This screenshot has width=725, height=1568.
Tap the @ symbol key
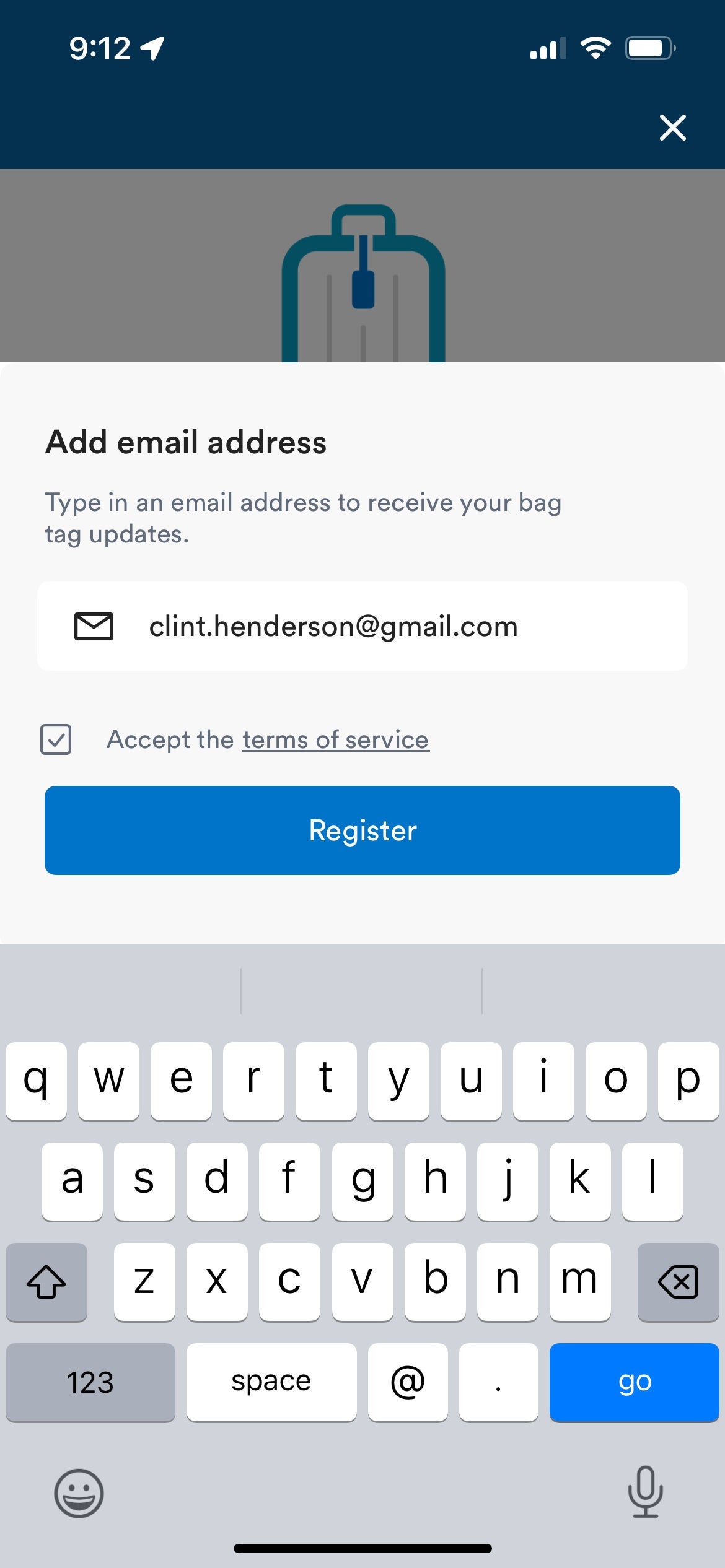[x=407, y=1382]
